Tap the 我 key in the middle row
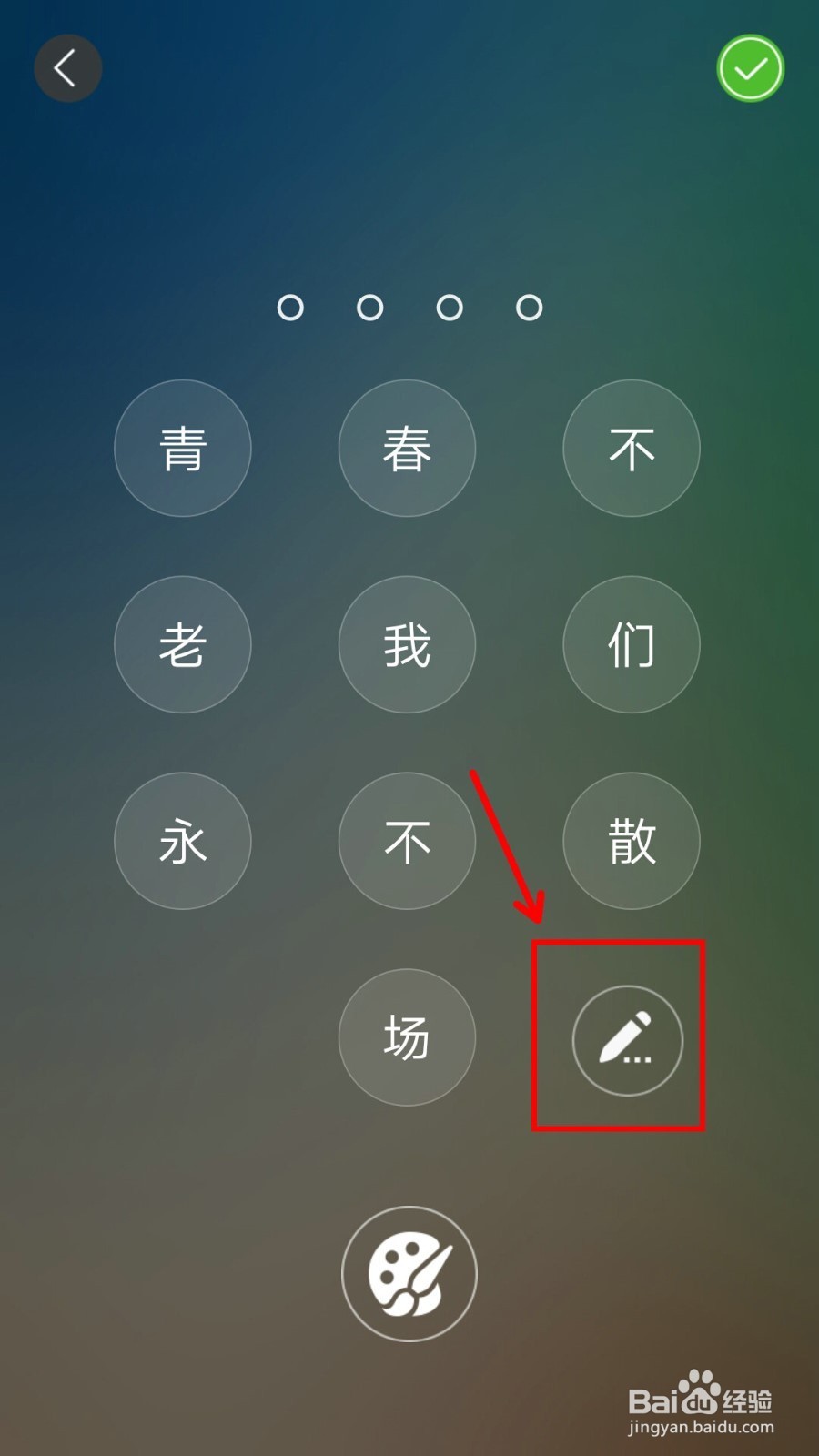819x1456 pixels. click(407, 644)
